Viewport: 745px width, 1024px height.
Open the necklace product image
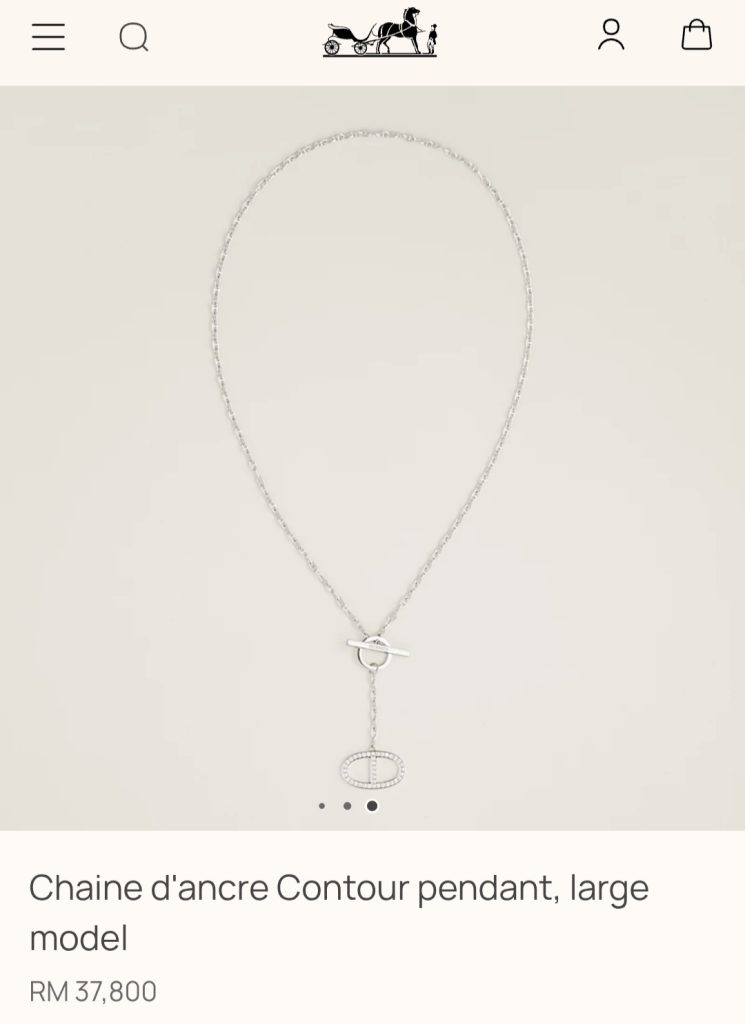(372, 450)
